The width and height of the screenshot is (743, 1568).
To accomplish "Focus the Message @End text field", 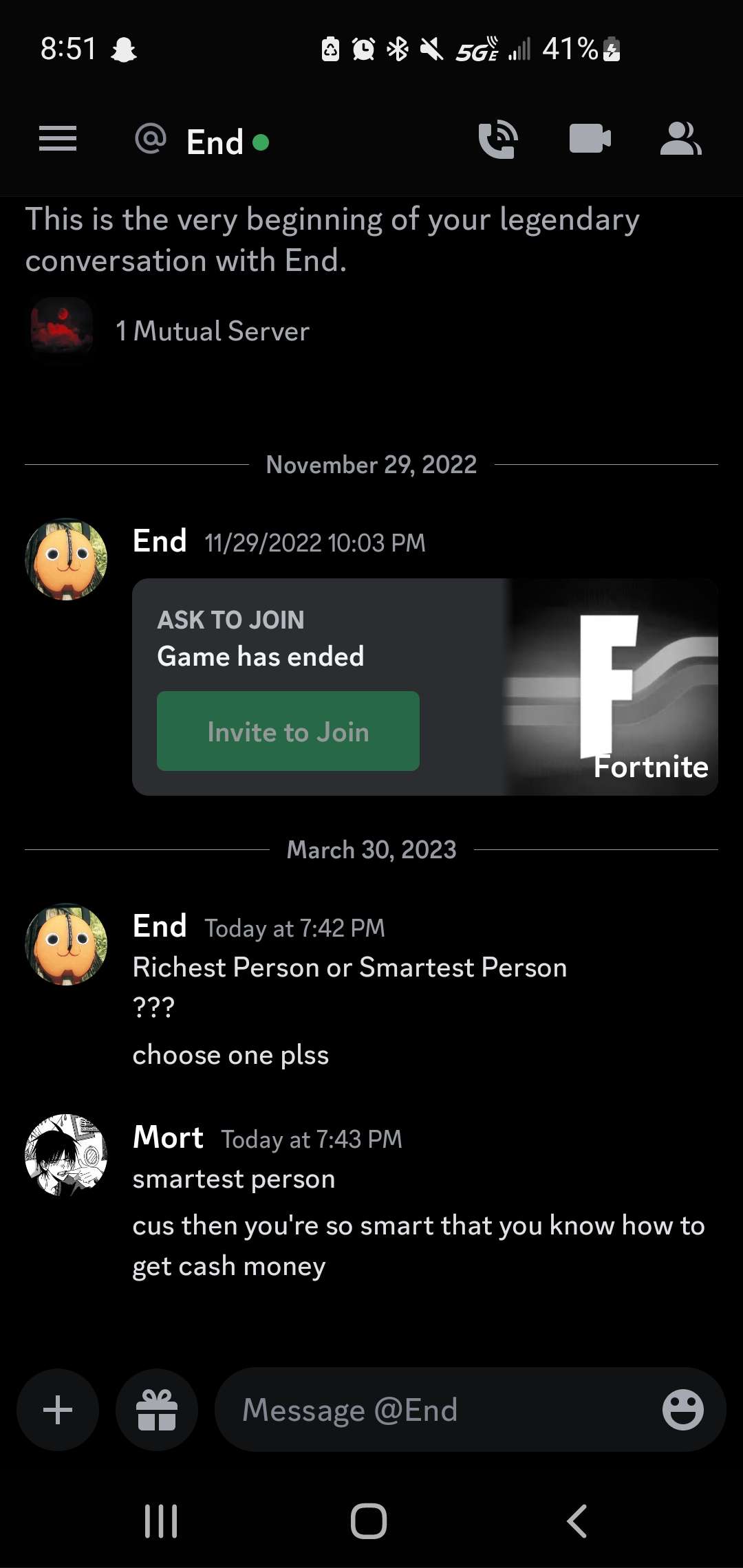I will [x=440, y=1410].
